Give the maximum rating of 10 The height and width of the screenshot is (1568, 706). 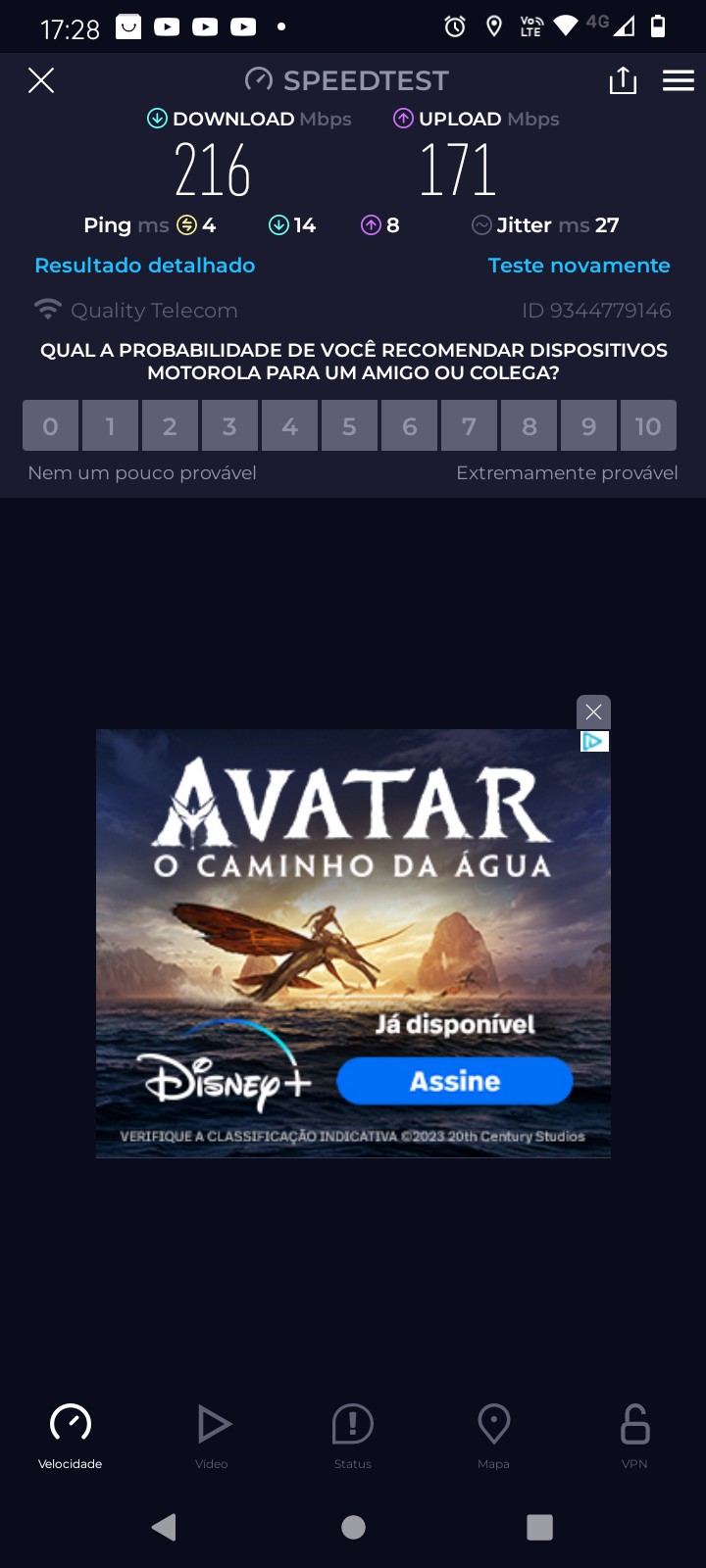647,426
